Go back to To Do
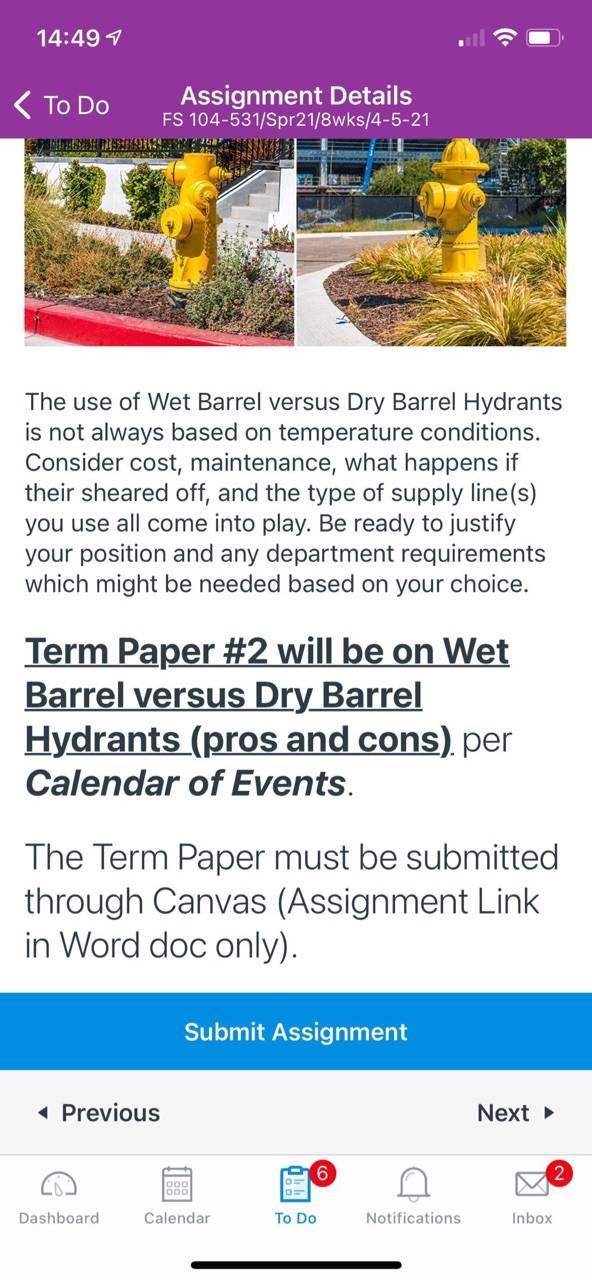The width and height of the screenshot is (592, 1280). pyautogui.click(x=62, y=105)
